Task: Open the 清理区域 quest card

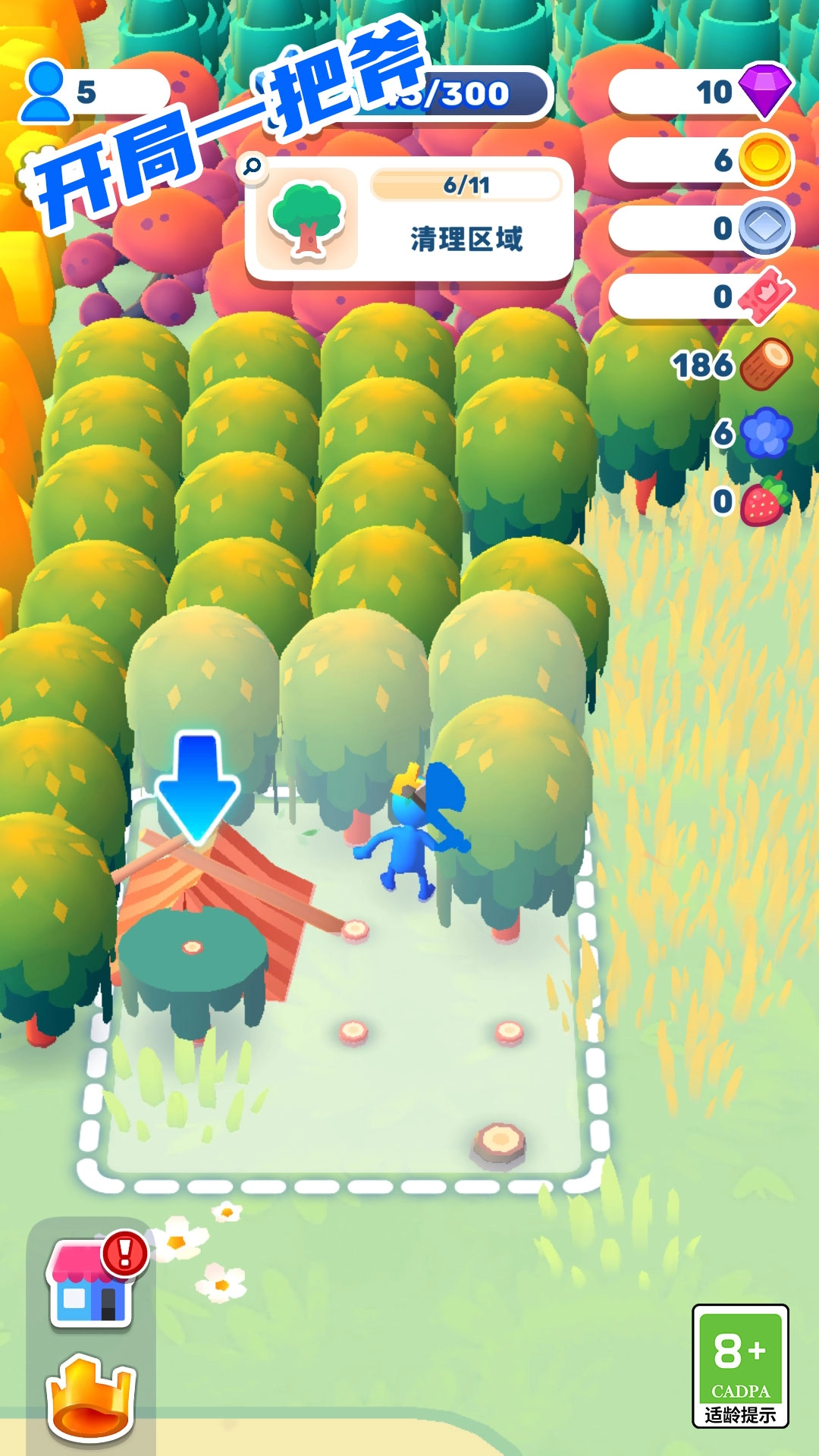Action: point(410,220)
